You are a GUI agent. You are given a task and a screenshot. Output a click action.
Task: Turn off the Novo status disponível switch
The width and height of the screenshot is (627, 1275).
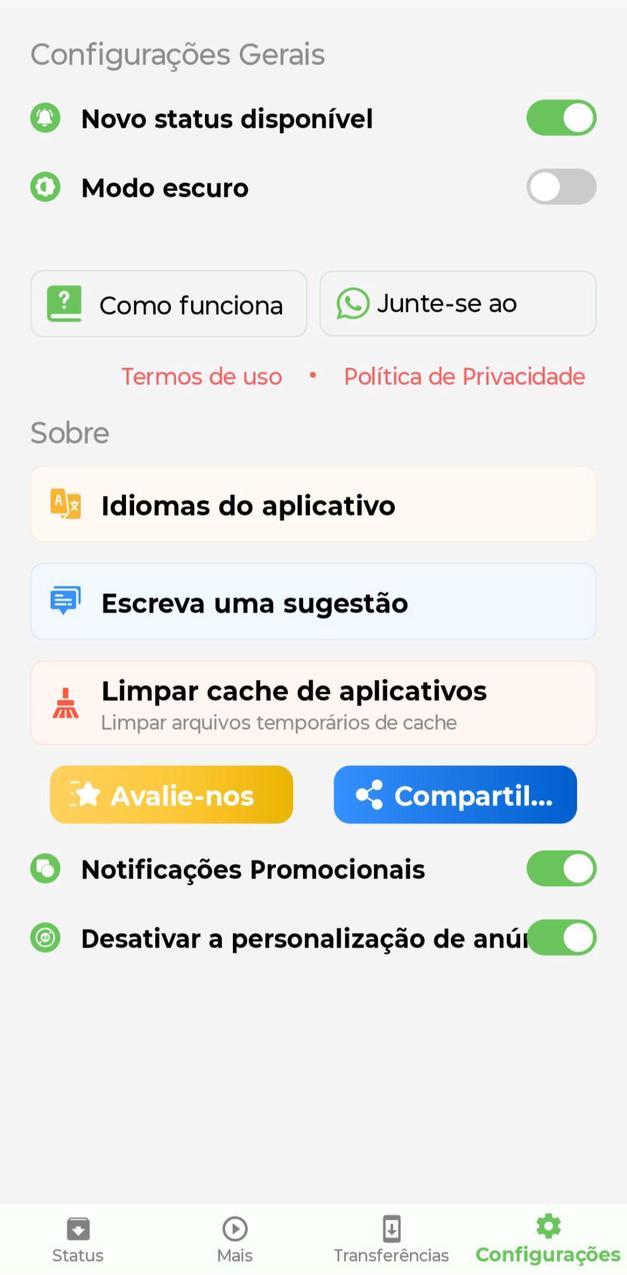pyautogui.click(x=561, y=118)
